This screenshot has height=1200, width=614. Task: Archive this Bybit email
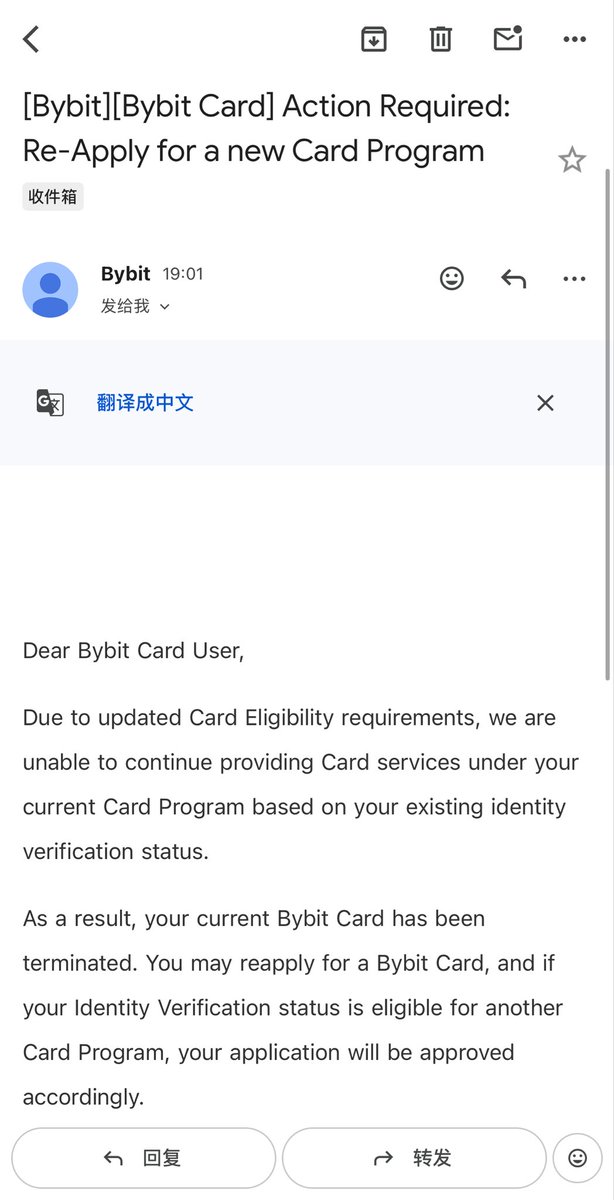(374, 39)
